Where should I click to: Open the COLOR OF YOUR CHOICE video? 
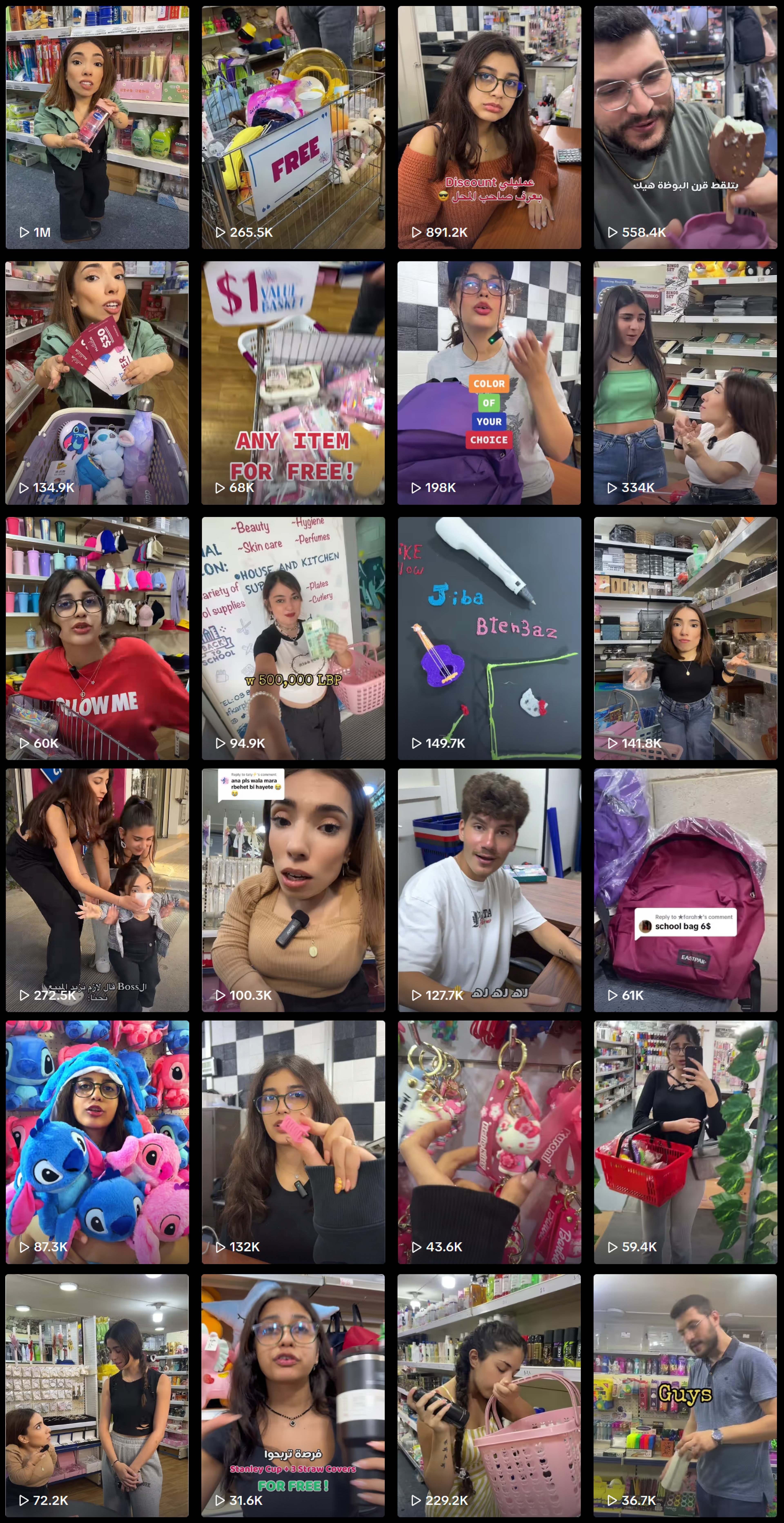pyautogui.click(x=489, y=383)
